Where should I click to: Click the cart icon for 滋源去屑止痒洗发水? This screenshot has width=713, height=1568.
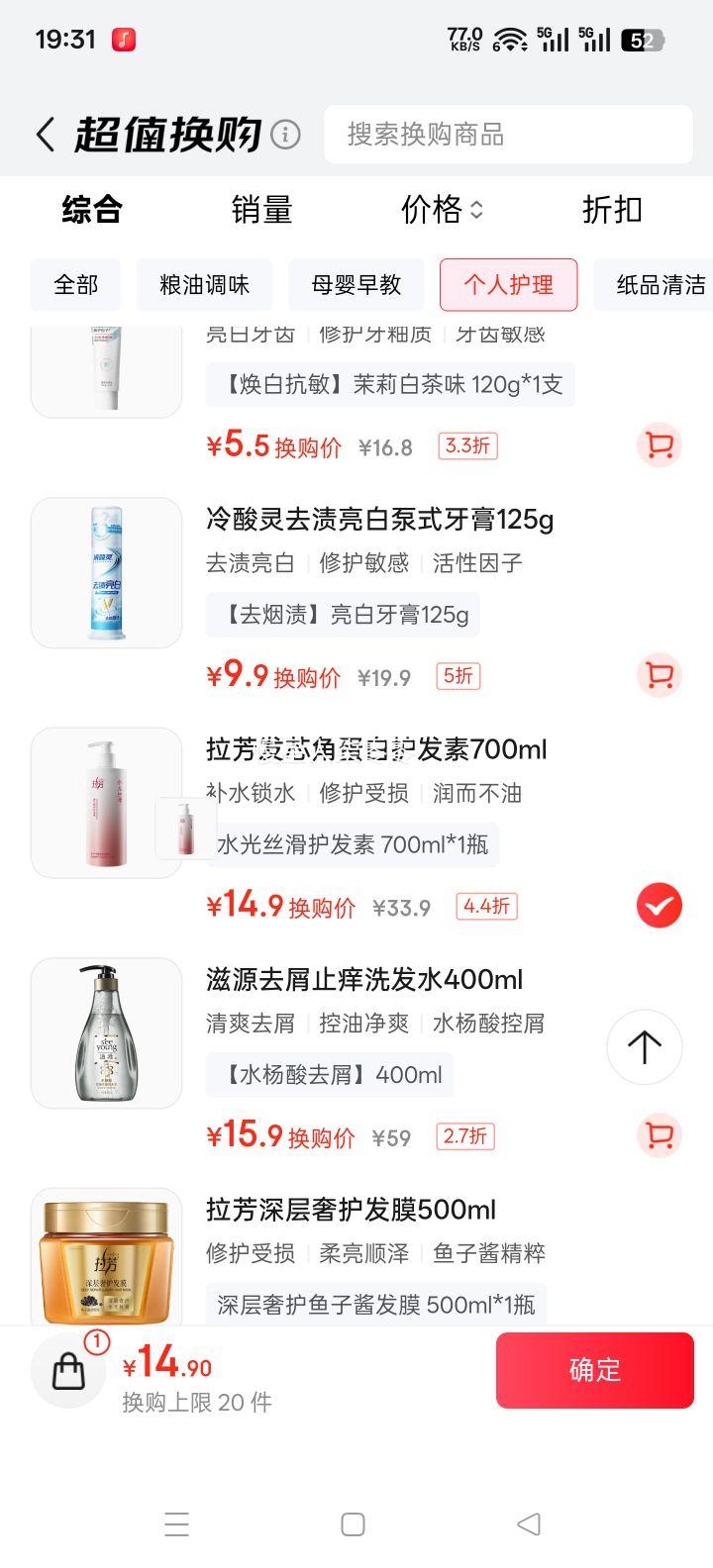point(659,1136)
